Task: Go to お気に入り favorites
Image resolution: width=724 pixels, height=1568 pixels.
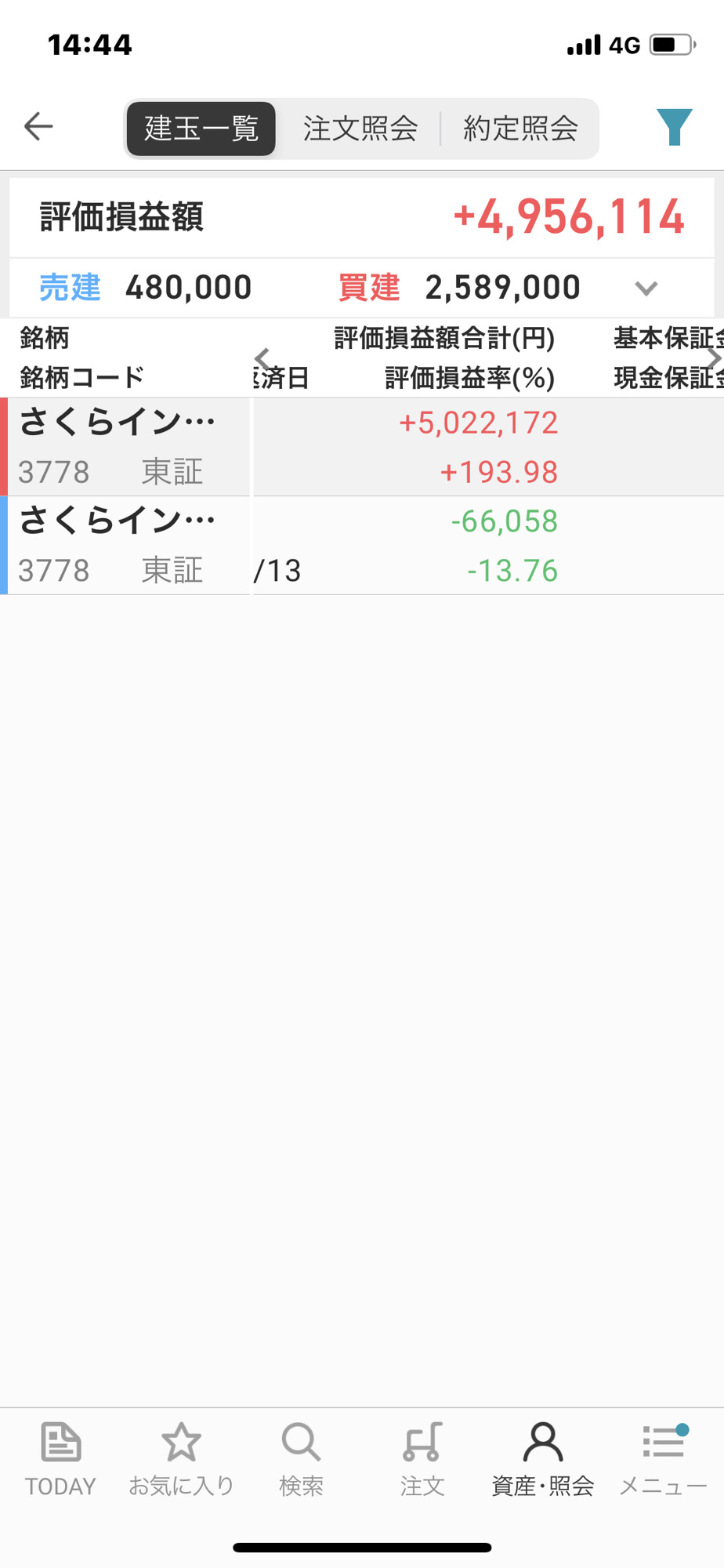Action: [181, 1460]
